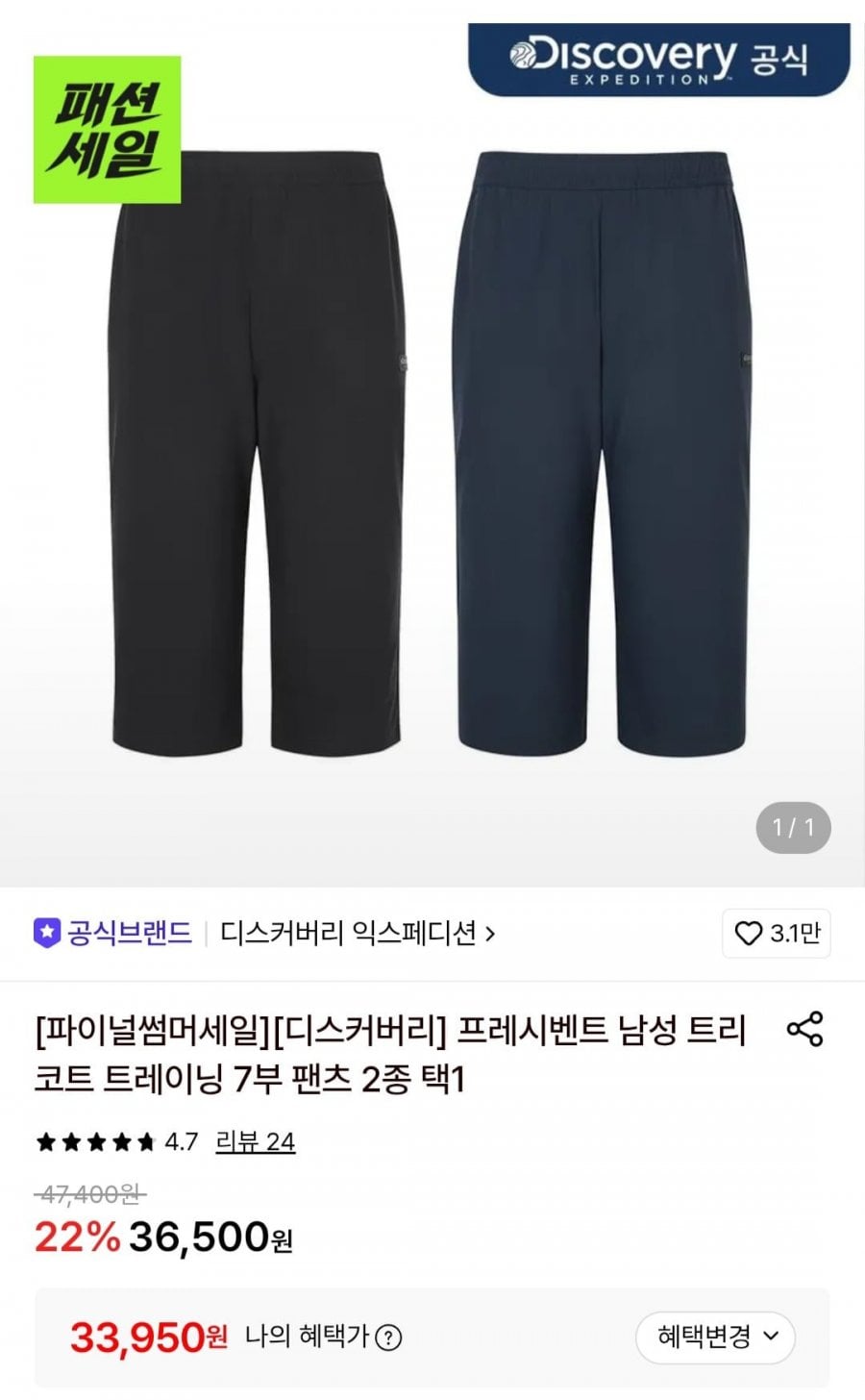Open the Discovery Expedition brand store link
865x1400 pixels.
coord(358,933)
